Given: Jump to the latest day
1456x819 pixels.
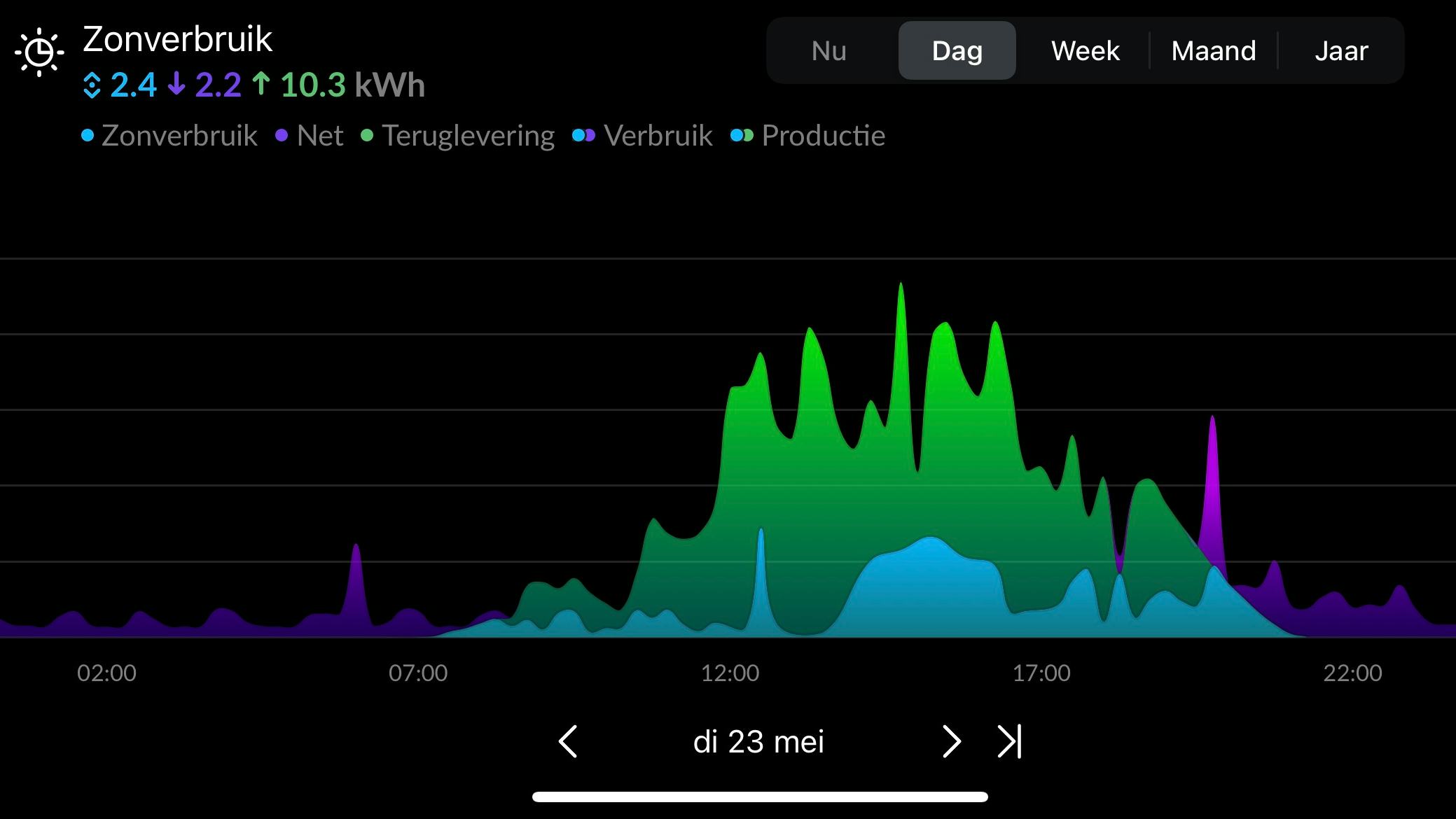Looking at the screenshot, I should 1009,741.
